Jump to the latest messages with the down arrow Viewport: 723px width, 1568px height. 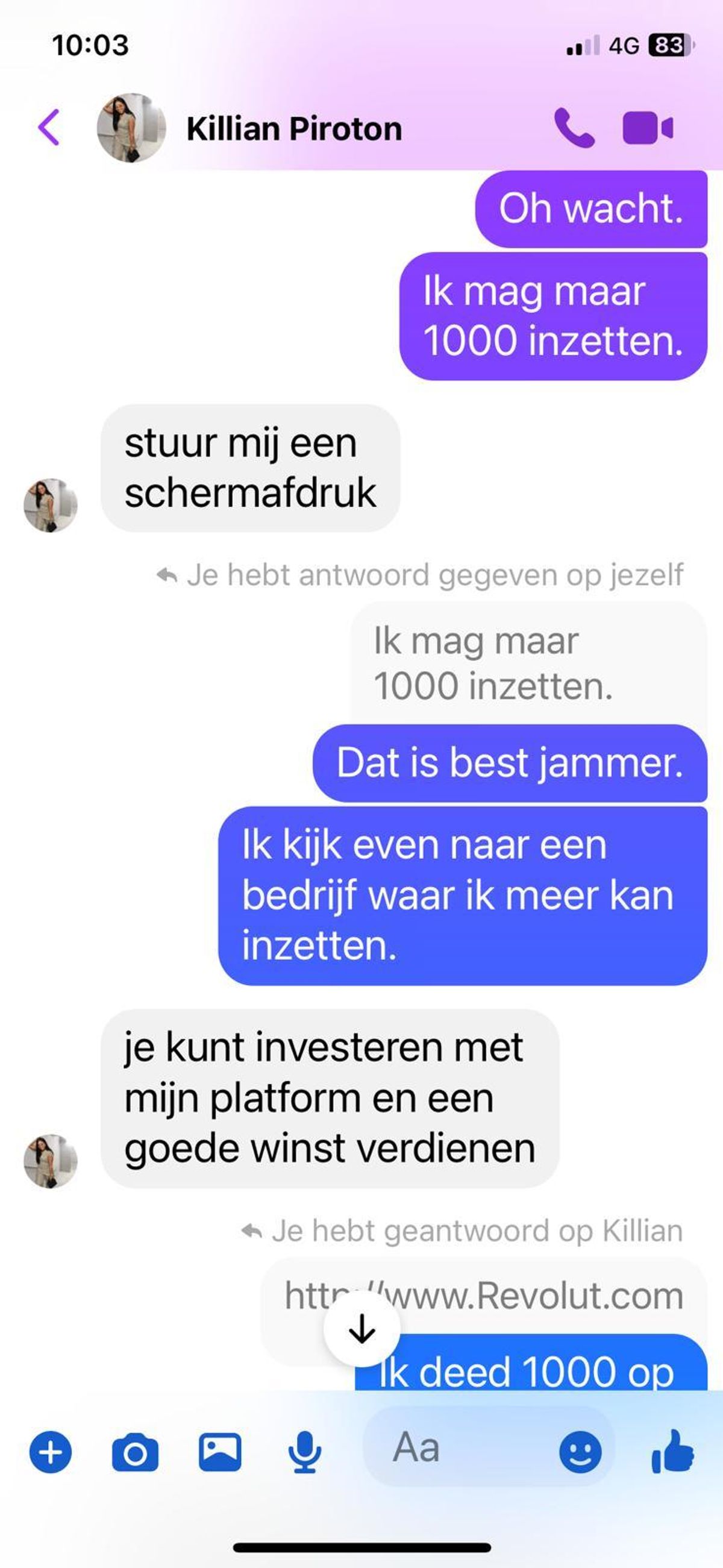[x=362, y=1329]
